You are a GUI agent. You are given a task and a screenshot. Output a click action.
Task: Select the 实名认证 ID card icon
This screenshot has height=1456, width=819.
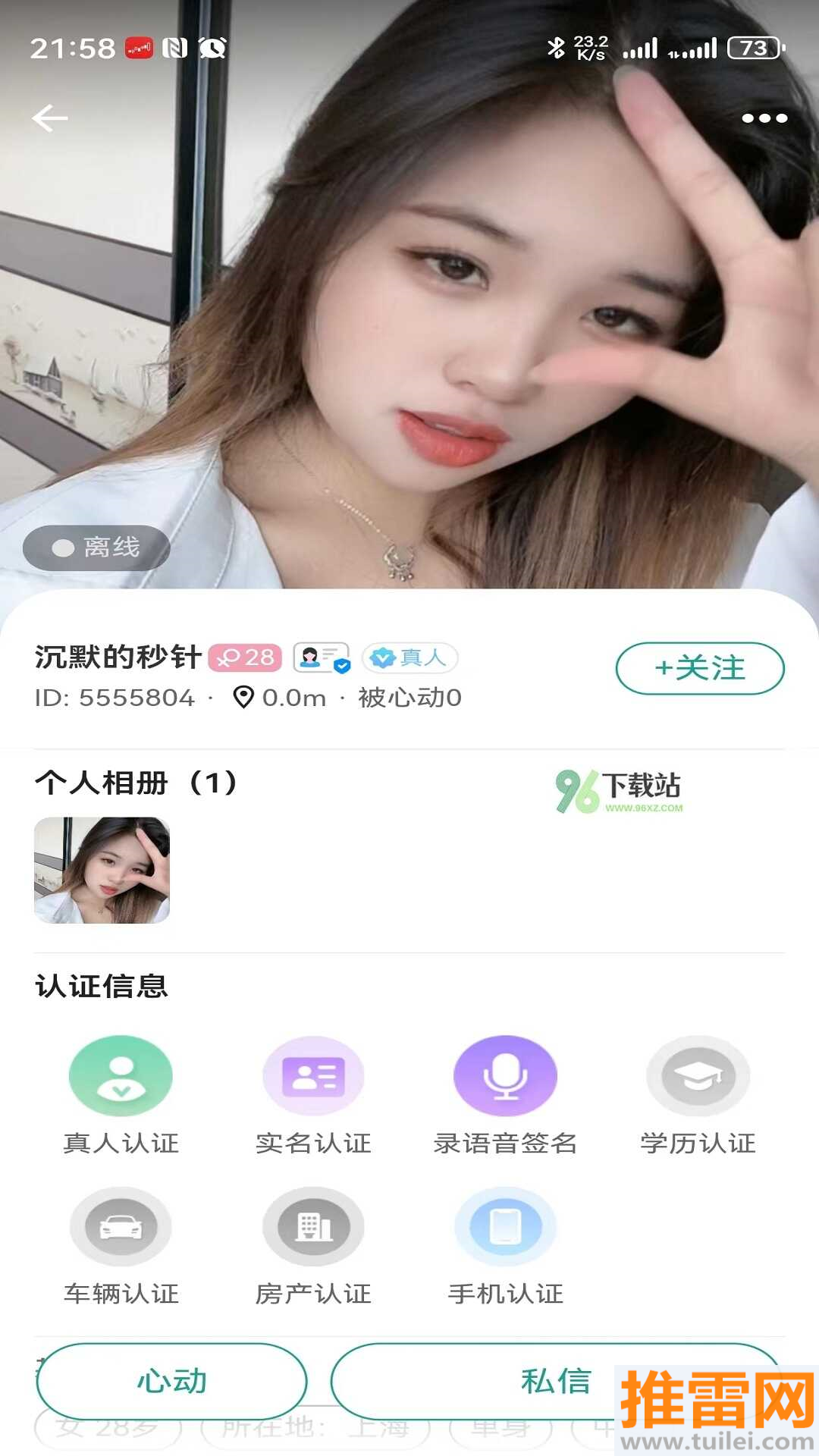point(313,1075)
